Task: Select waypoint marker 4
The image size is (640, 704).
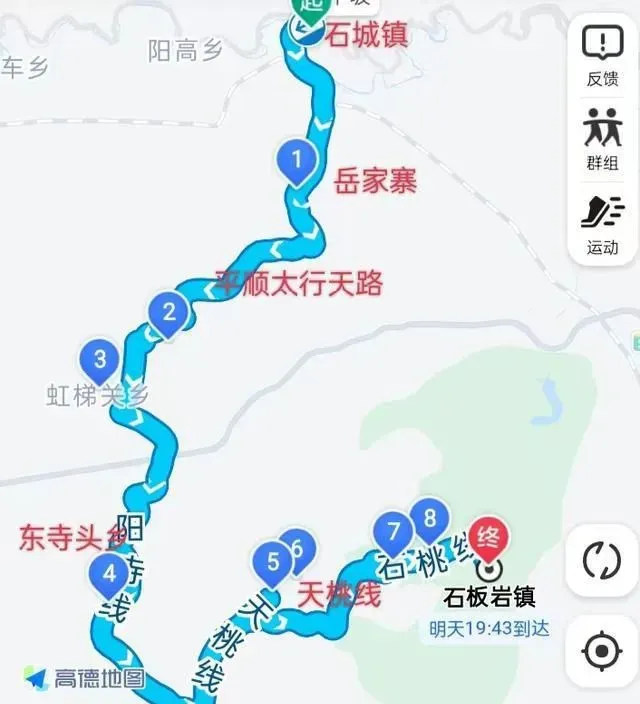Action: [x=109, y=575]
